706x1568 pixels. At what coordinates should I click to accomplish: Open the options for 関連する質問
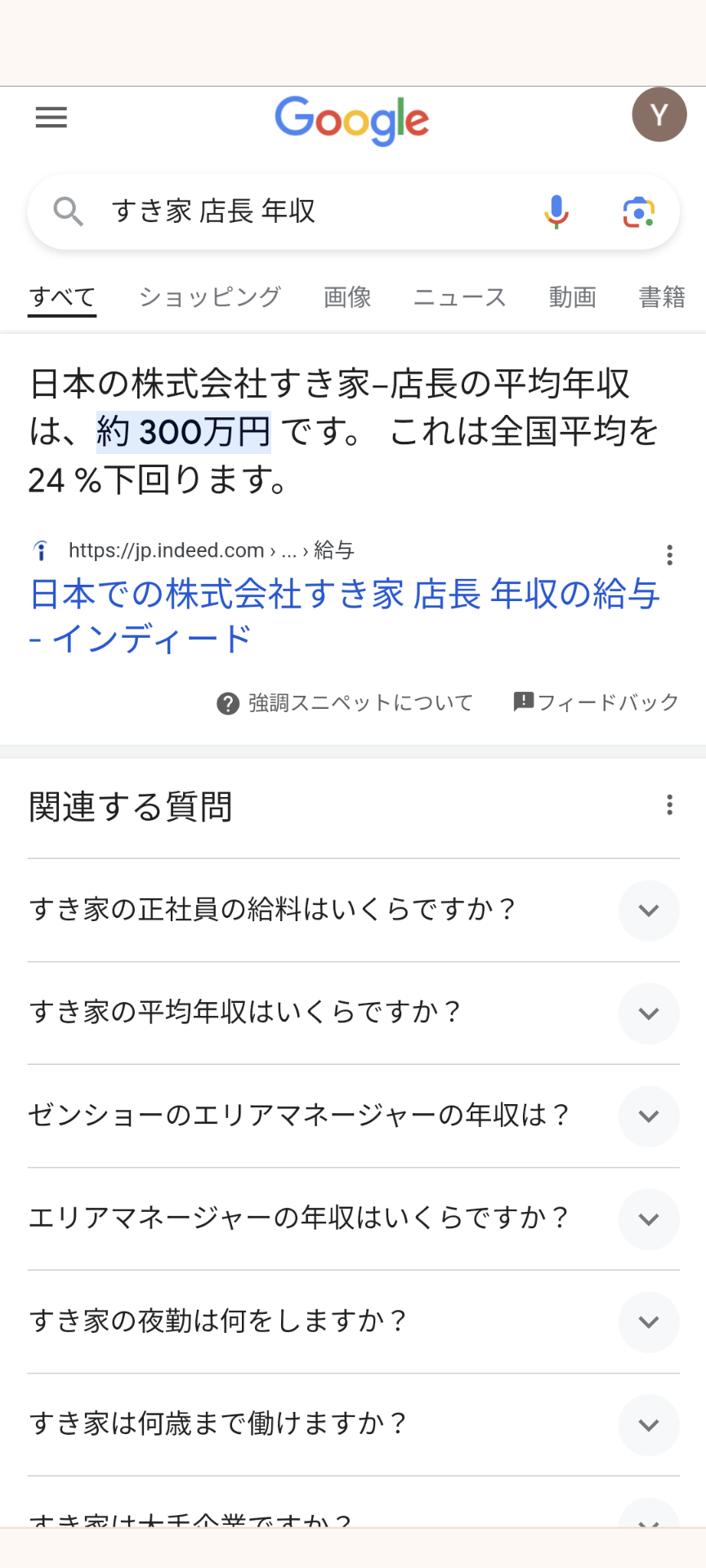tap(669, 805)
